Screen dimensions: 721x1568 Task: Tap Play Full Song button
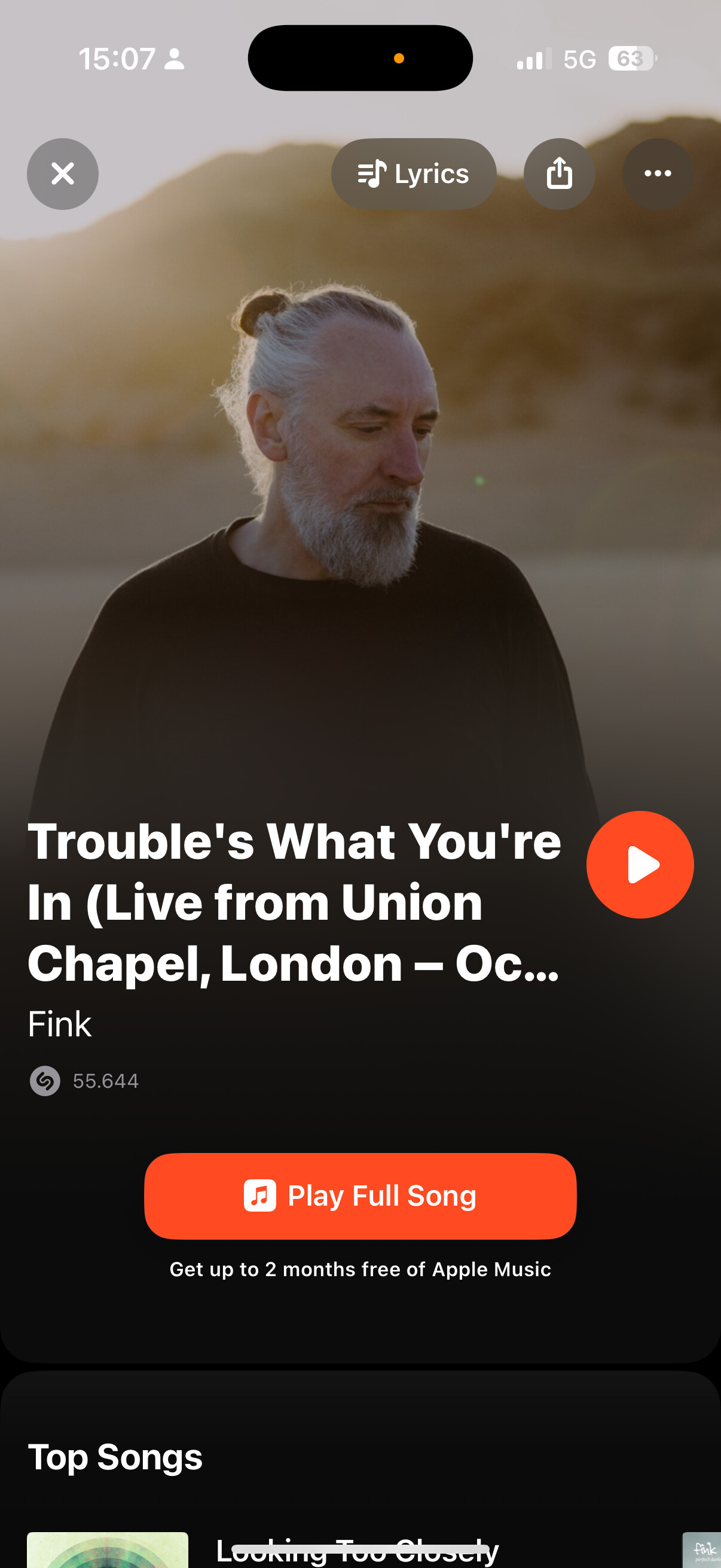(x=360, y=1195)
